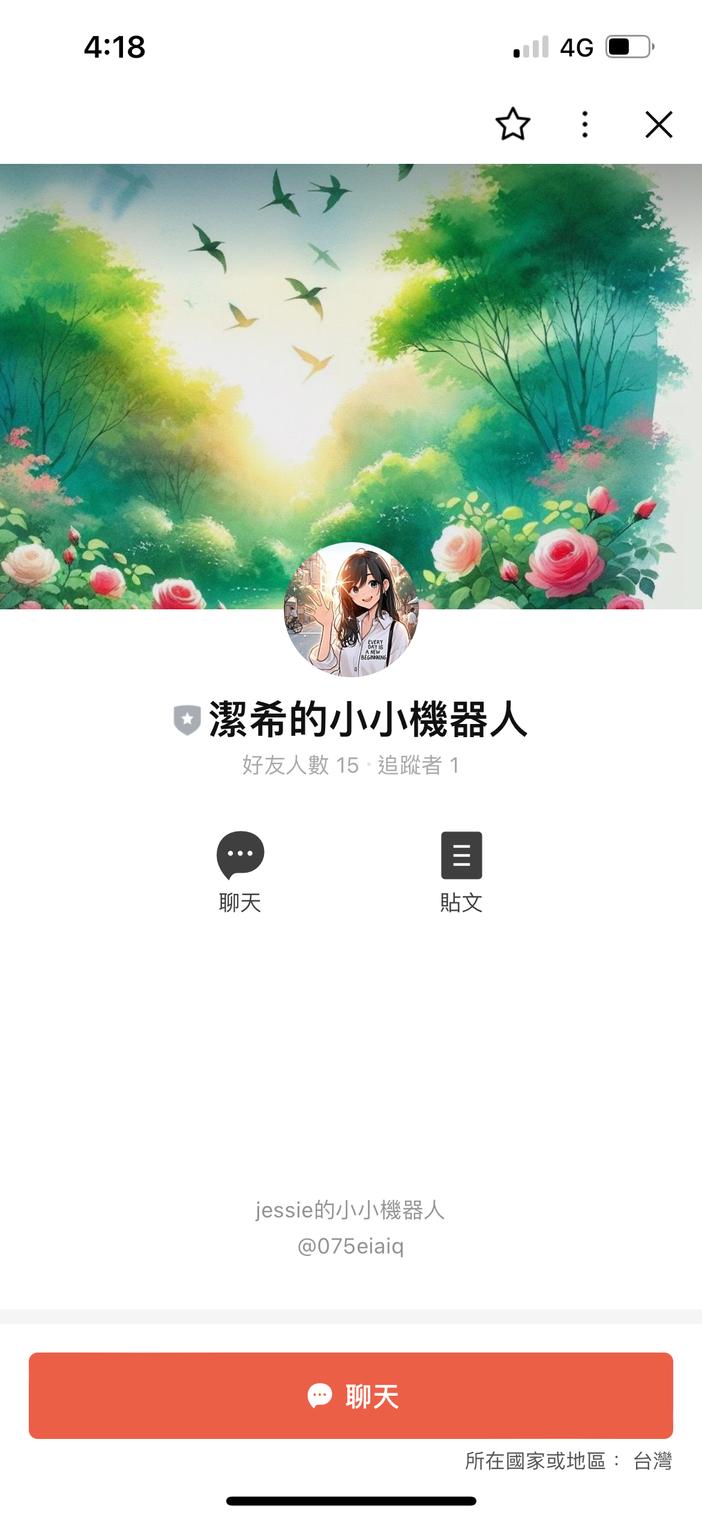The image size is (702, 1520).
Task: Close the profile page
Action: click(x=658, y=125)
